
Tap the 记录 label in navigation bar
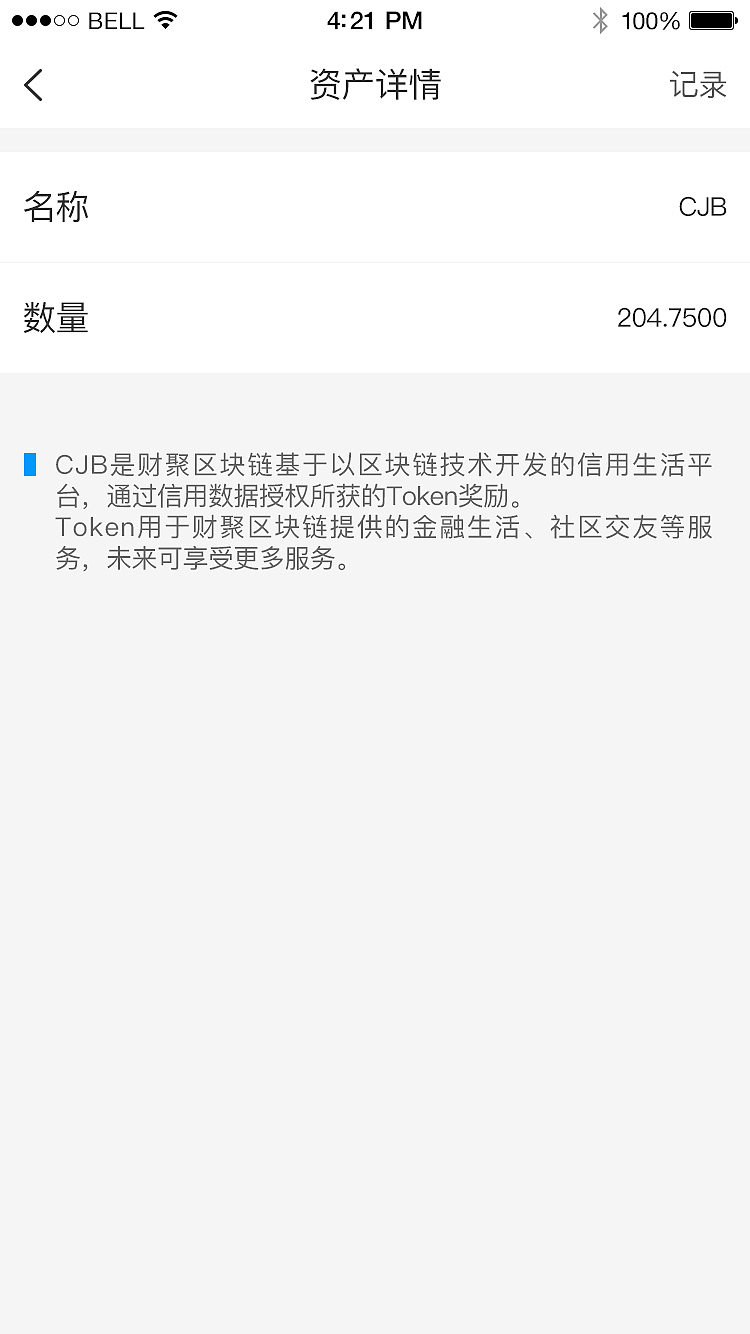pos(699,85)
